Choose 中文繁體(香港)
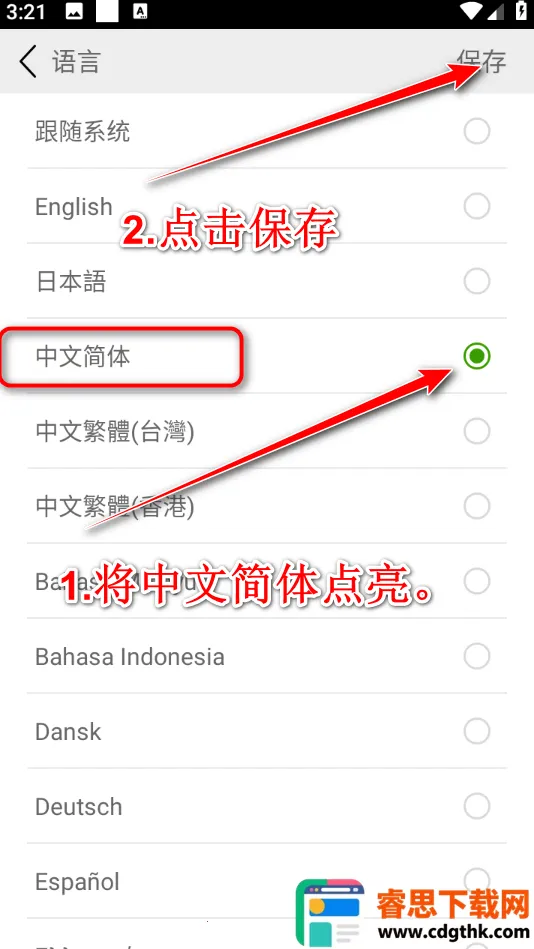Image resolution: width=534 pixels, height=949 pixels. pyautogui.click(x=266, y=507)
